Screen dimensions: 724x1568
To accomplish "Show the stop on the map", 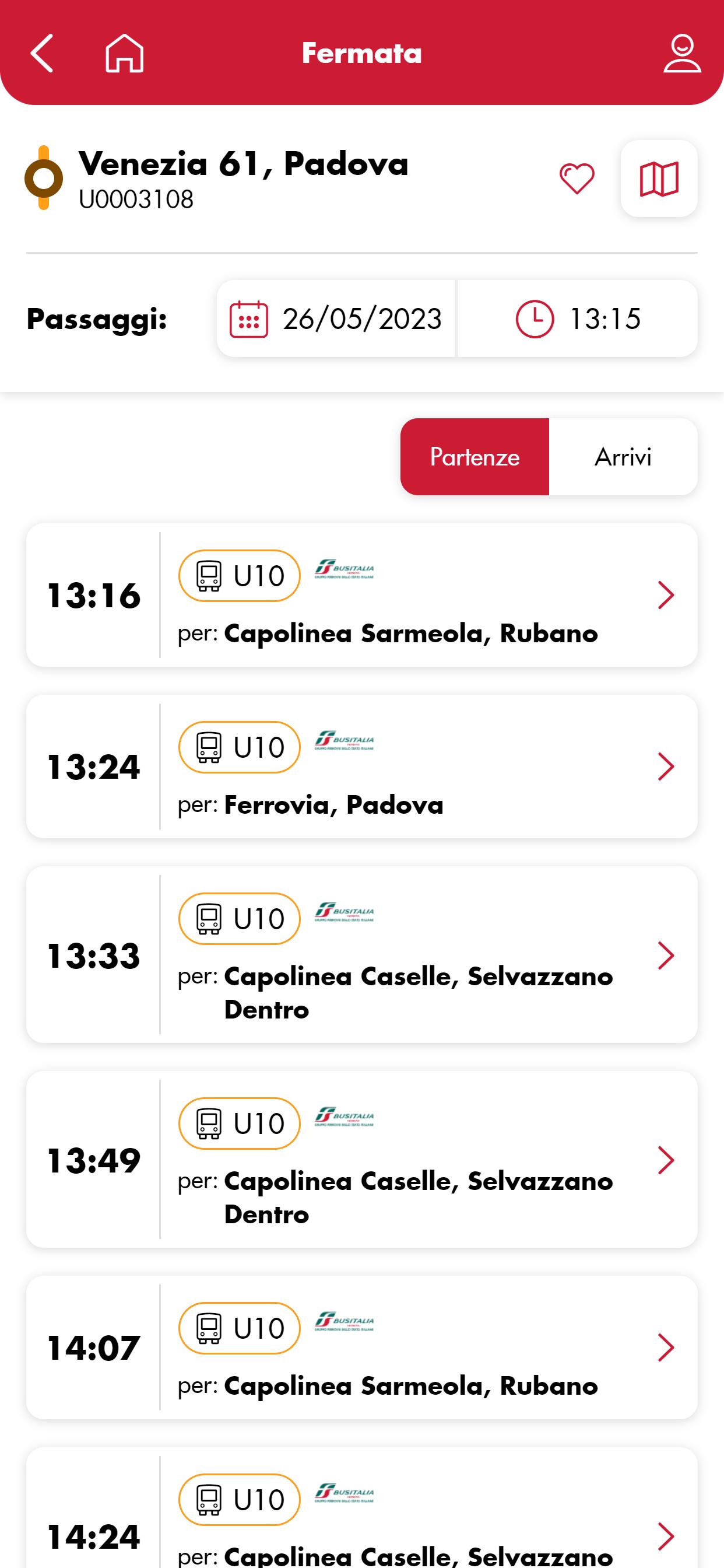I will point(659,178).
